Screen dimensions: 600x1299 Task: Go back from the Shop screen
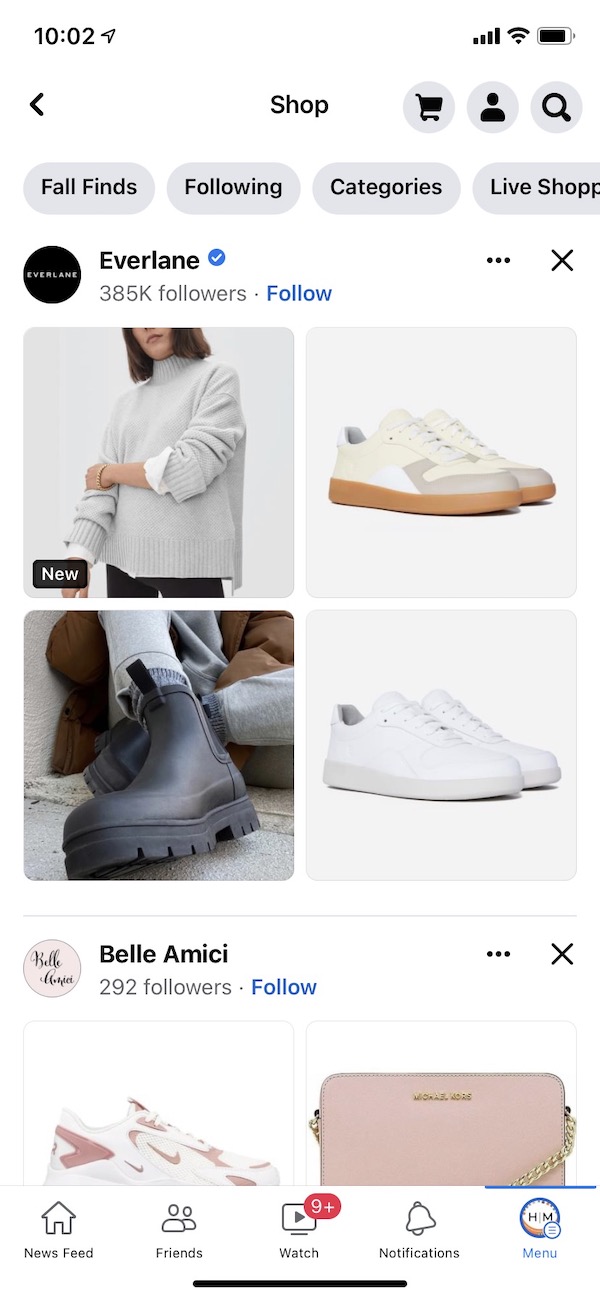pos(37,105)
